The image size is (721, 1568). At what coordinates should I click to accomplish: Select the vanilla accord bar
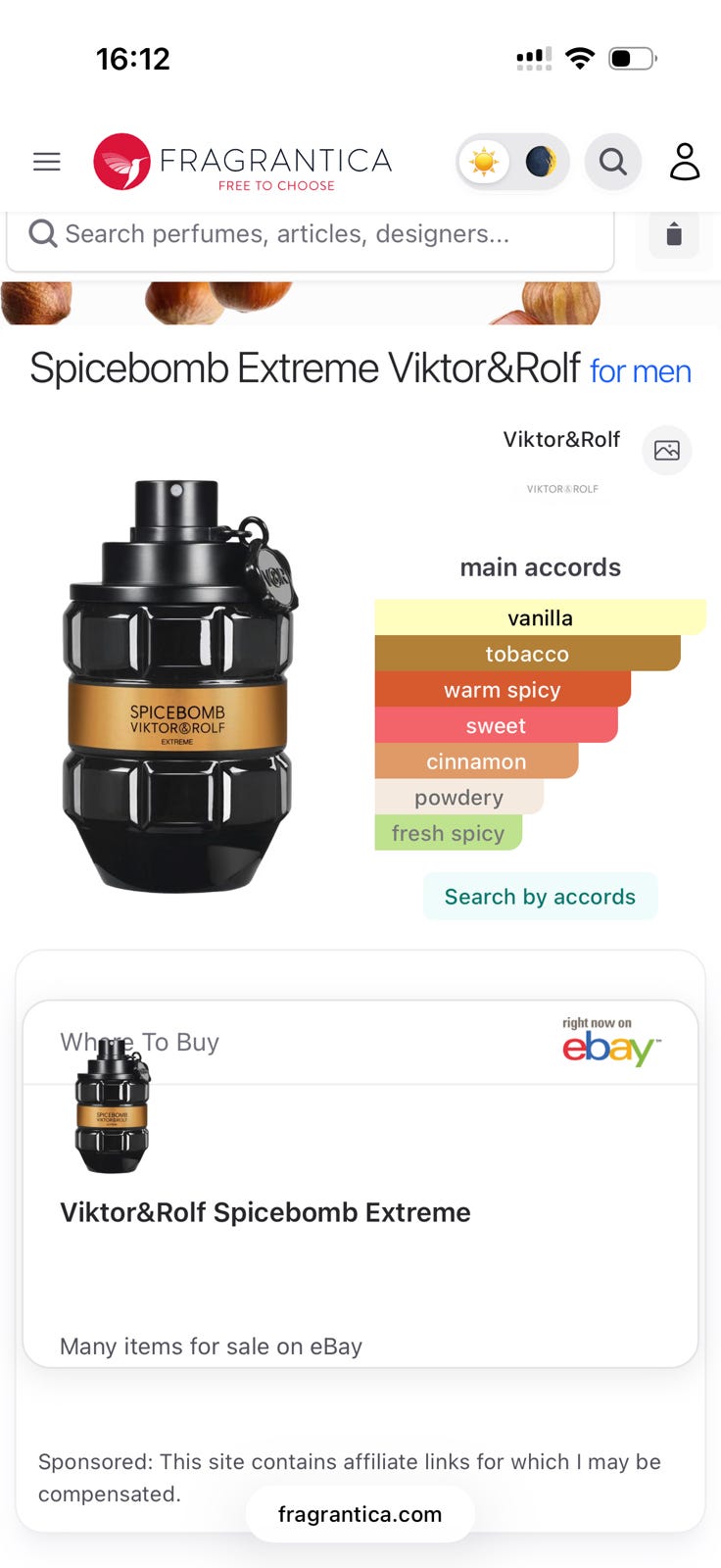click(x=540, y=617)
